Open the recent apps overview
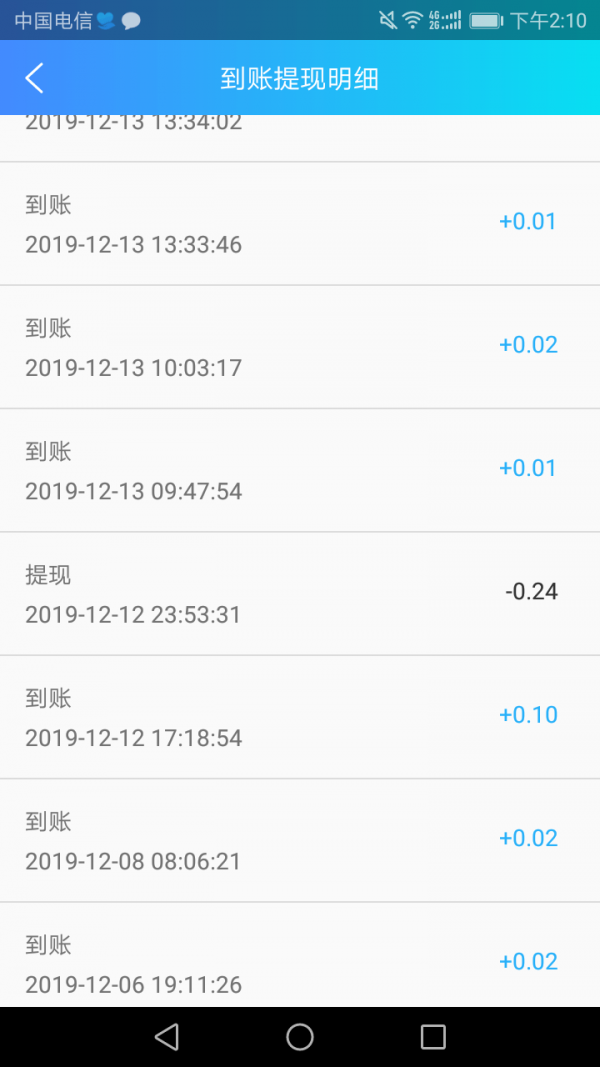The height and width of the screenshot is (1067, 600). tap(433, 1037)
